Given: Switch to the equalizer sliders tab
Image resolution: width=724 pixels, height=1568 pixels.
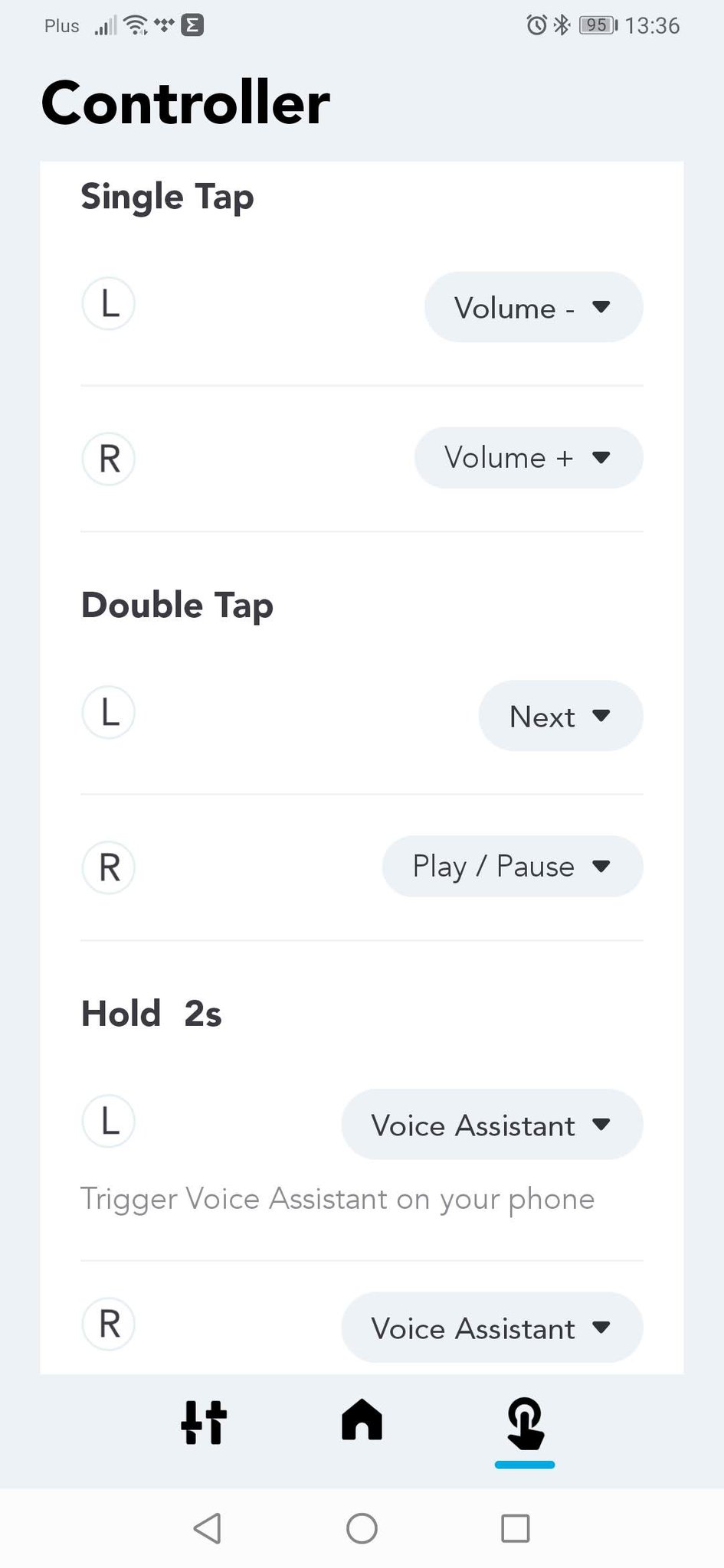Looking at the screenshot, I should click(204, 1423).
